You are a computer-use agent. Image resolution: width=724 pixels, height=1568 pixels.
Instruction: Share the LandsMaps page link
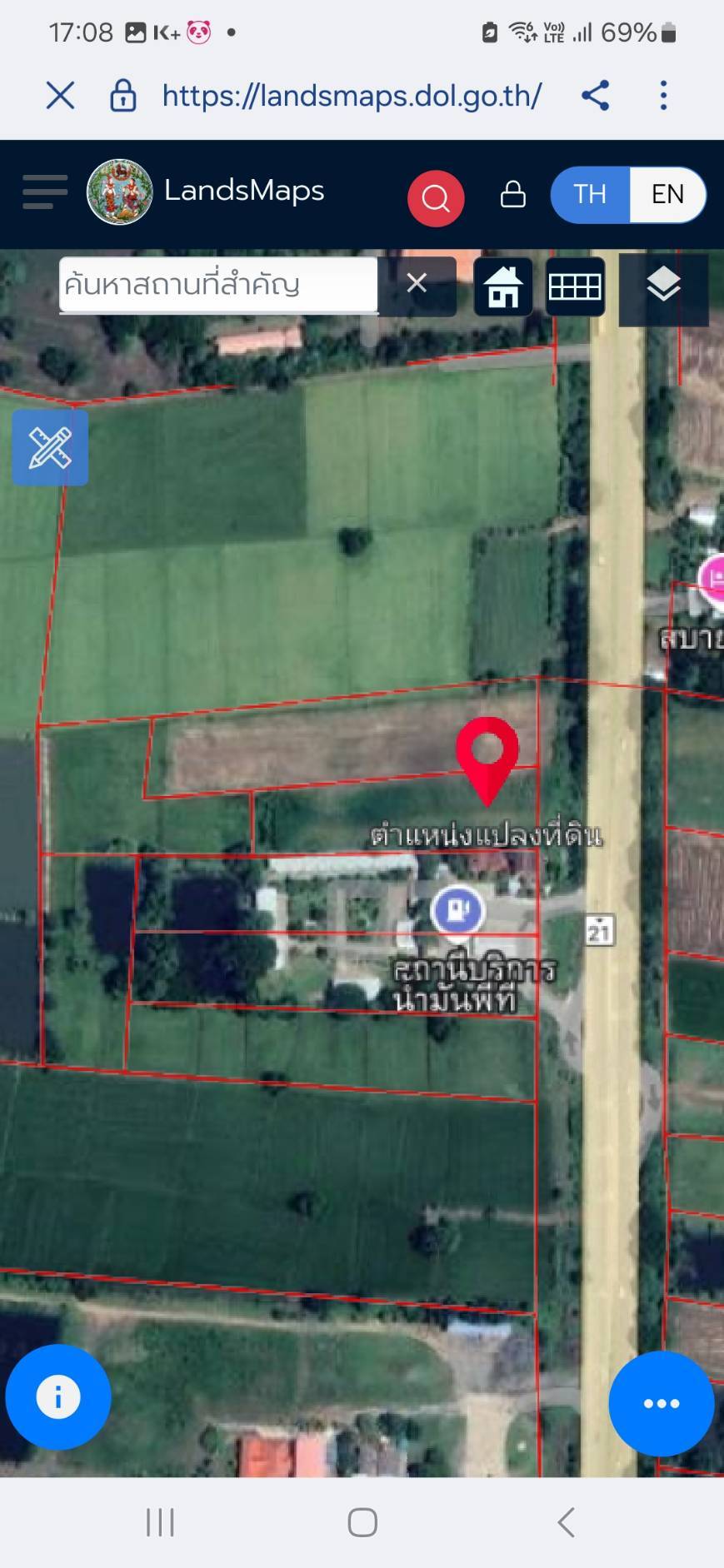click(x=595, y=96)
